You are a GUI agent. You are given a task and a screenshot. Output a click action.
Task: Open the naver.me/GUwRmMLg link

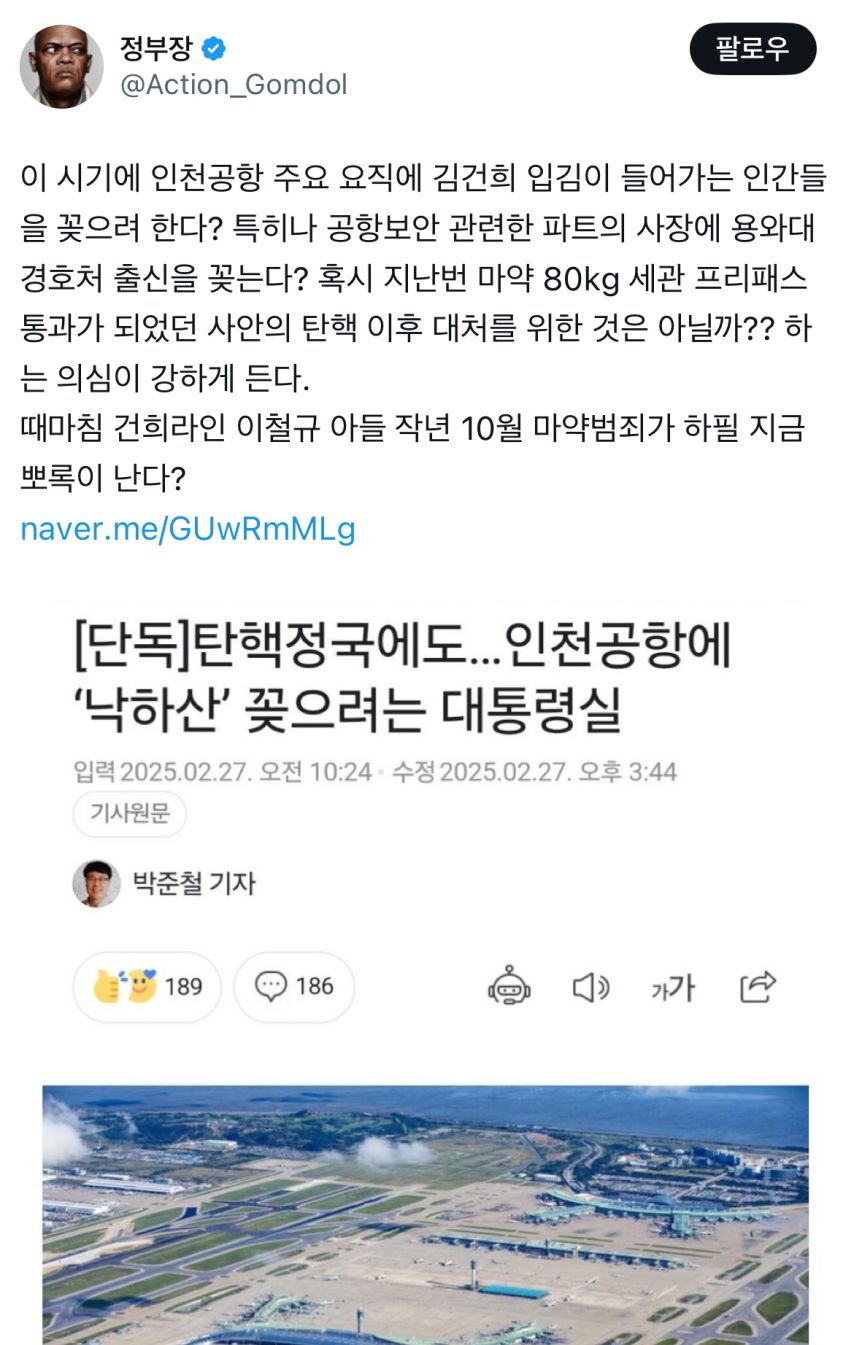(x=188, y=528)
